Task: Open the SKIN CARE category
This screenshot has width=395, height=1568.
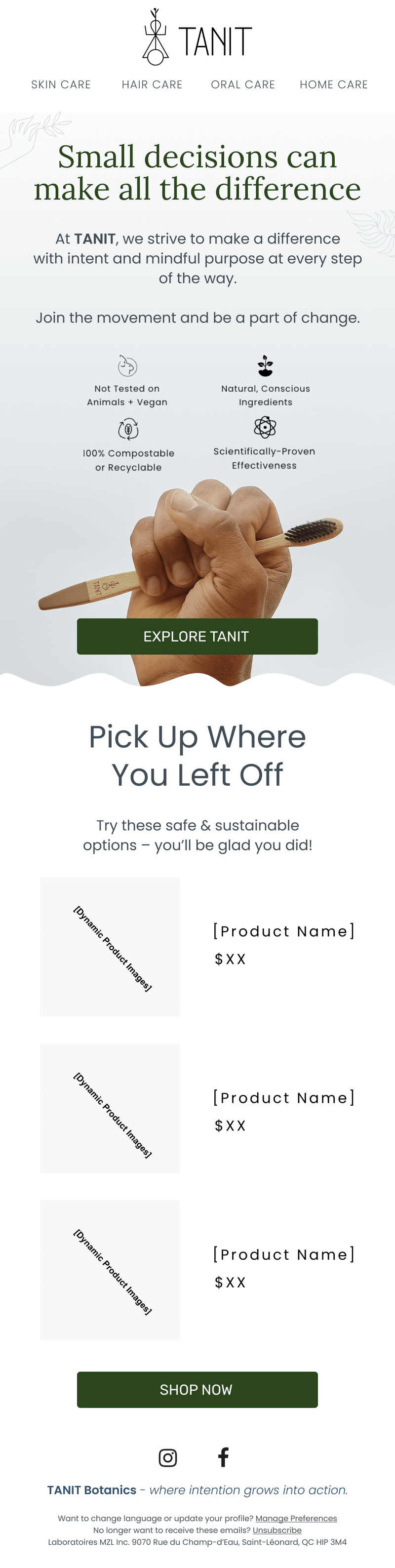Action: tap(61, 84)
